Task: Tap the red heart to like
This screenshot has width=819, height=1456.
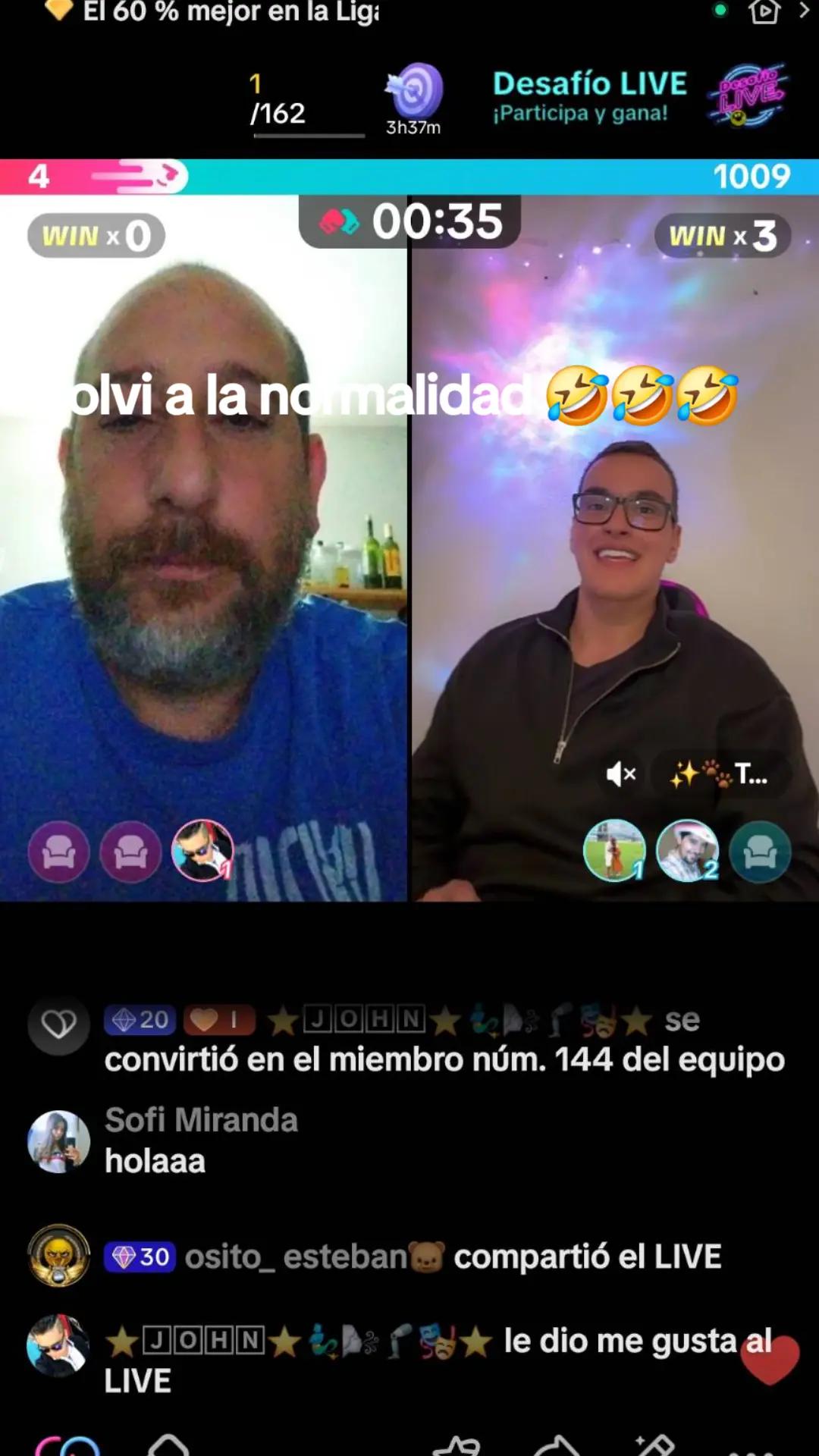Action: click(x=770, y=1360)
